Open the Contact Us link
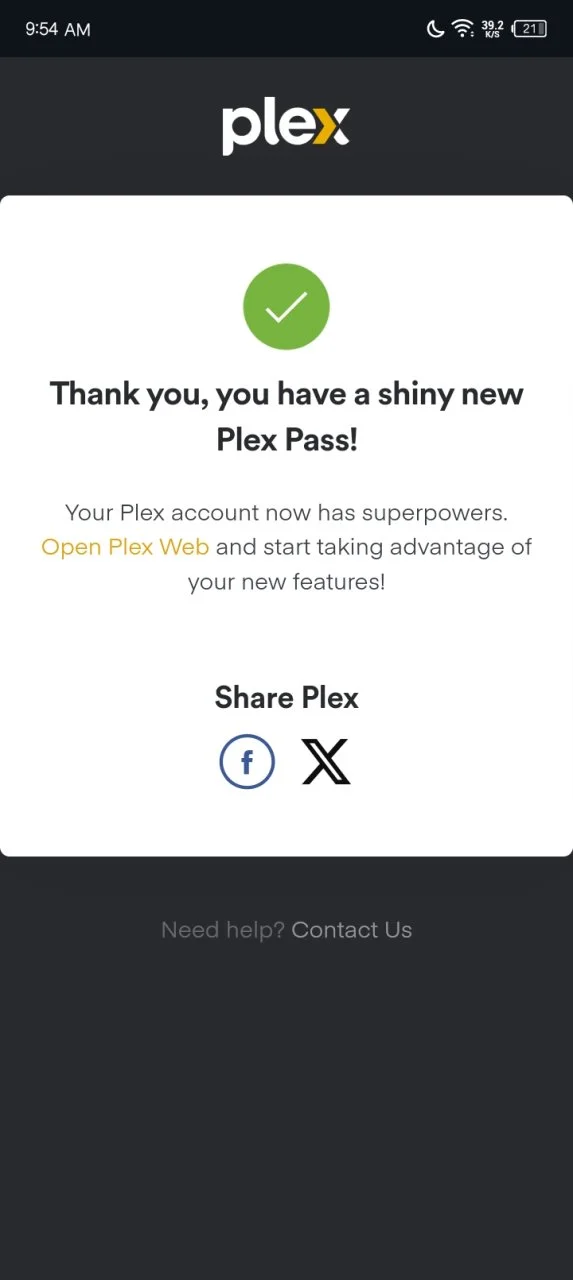 click(x=352, y=930)
